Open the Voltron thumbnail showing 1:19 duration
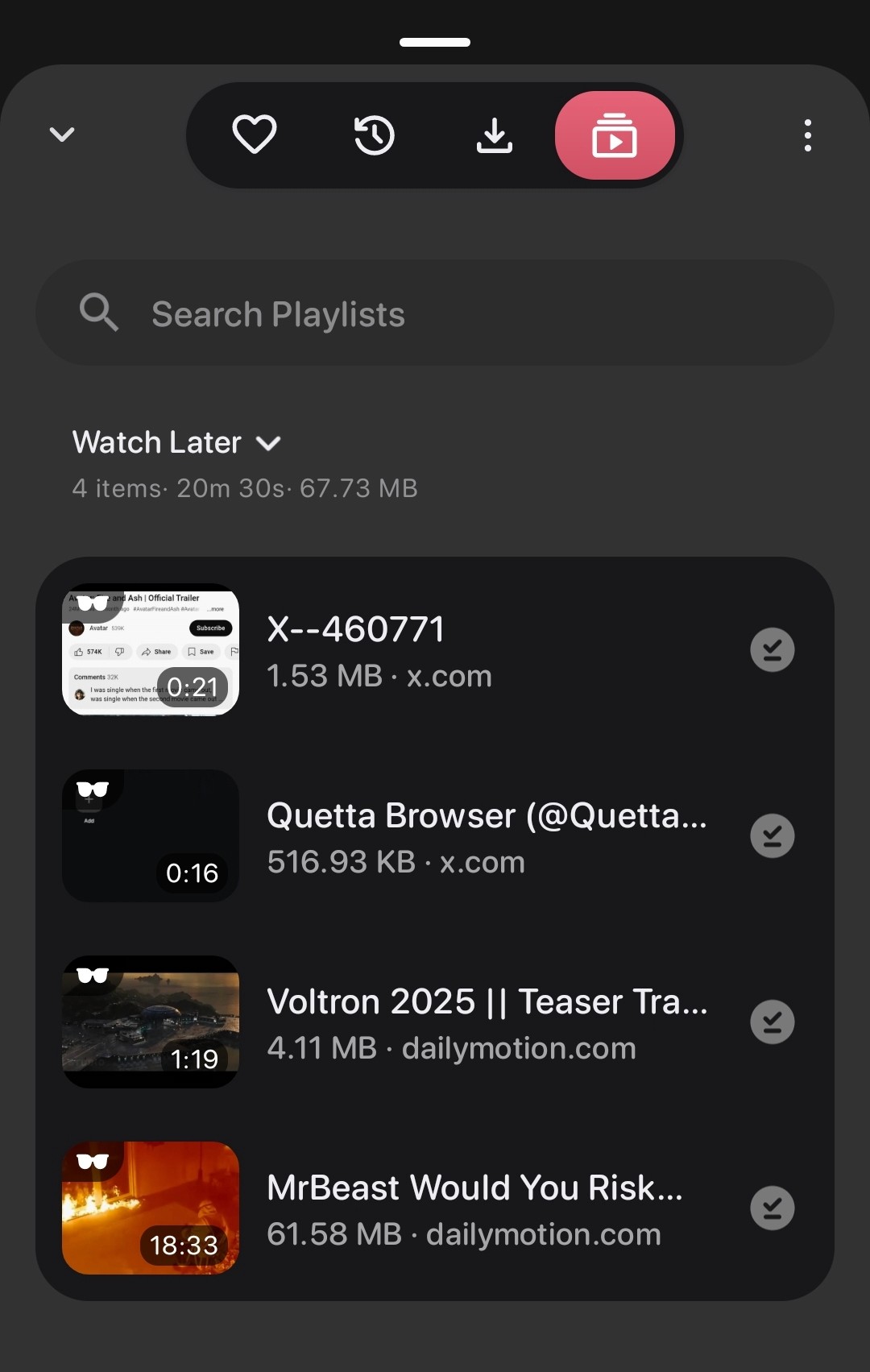The width and height of the screenshot is (870, 1372). tap(151, 1022)
